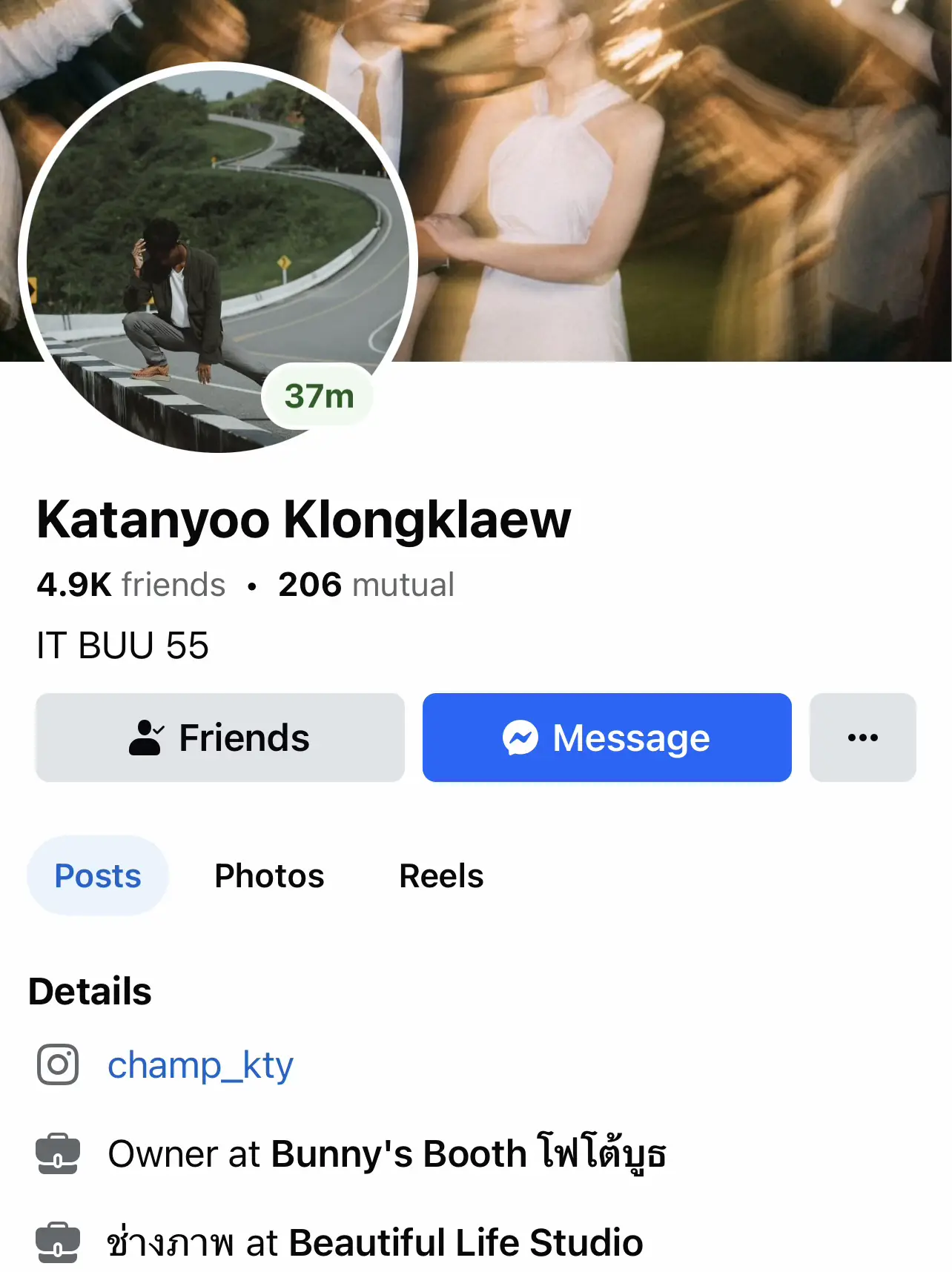Open the champ_kty Instagram link

coord(200,1065)
